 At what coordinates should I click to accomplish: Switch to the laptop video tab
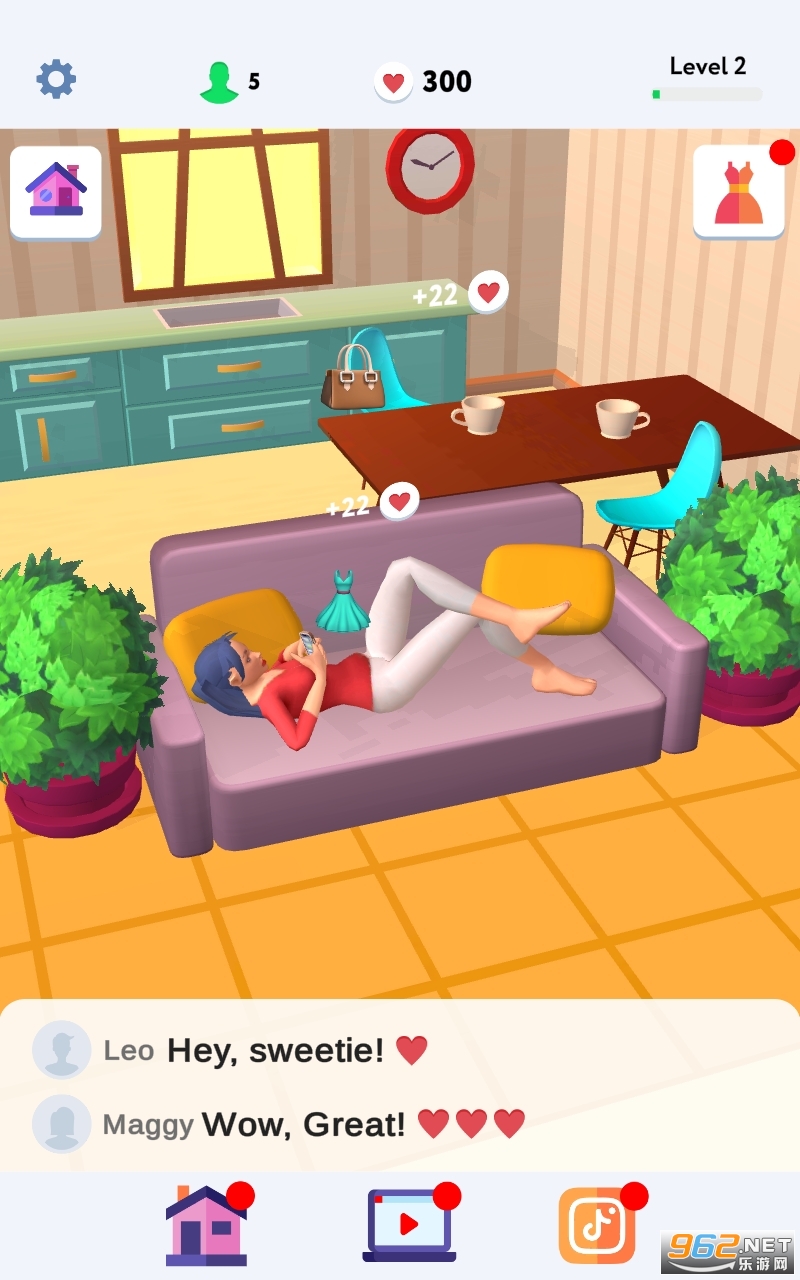[409, 1224]
